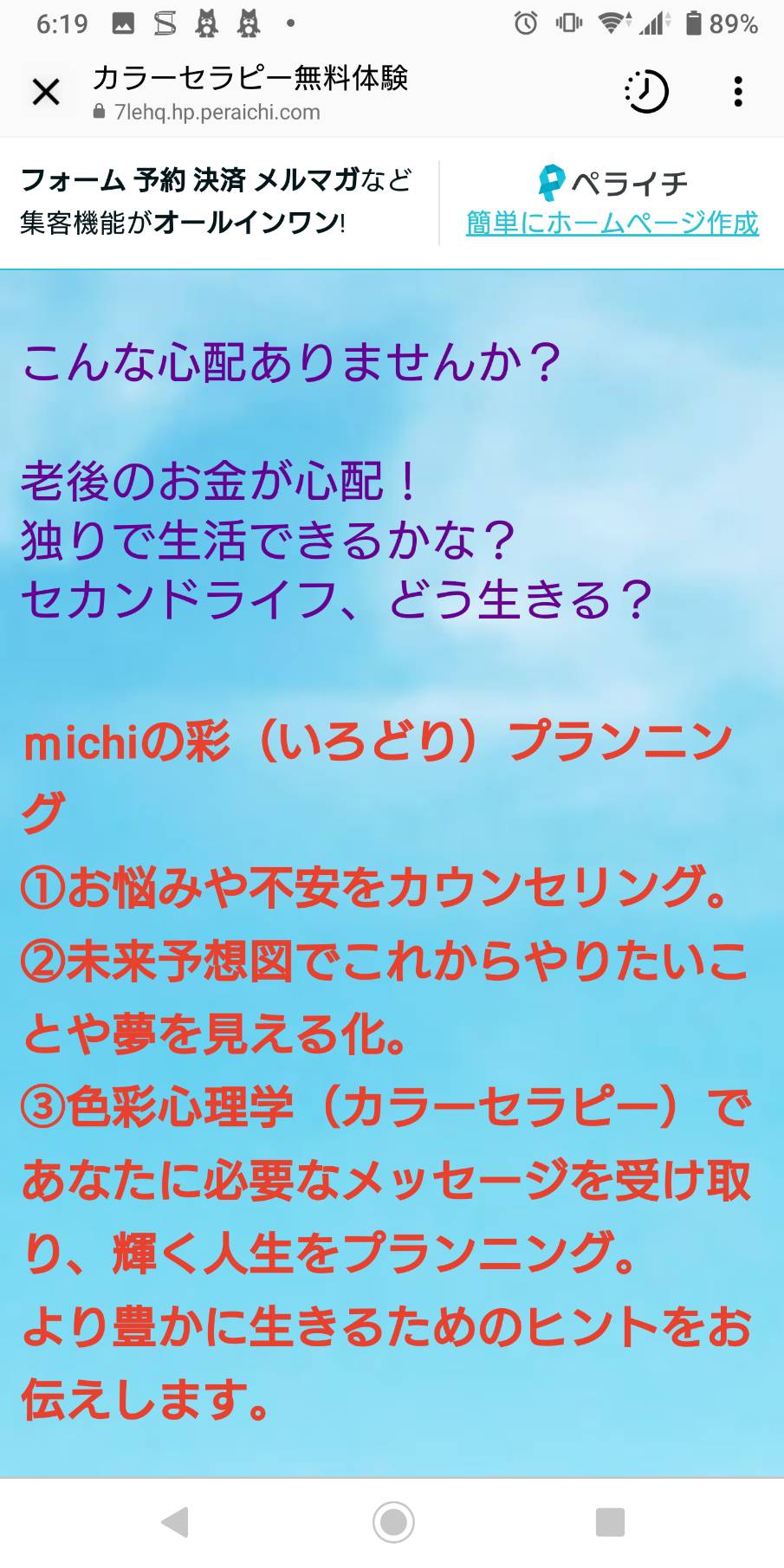Go to the home screen via the home button
The image size is (784, 1568).
tap(393, 1522)
